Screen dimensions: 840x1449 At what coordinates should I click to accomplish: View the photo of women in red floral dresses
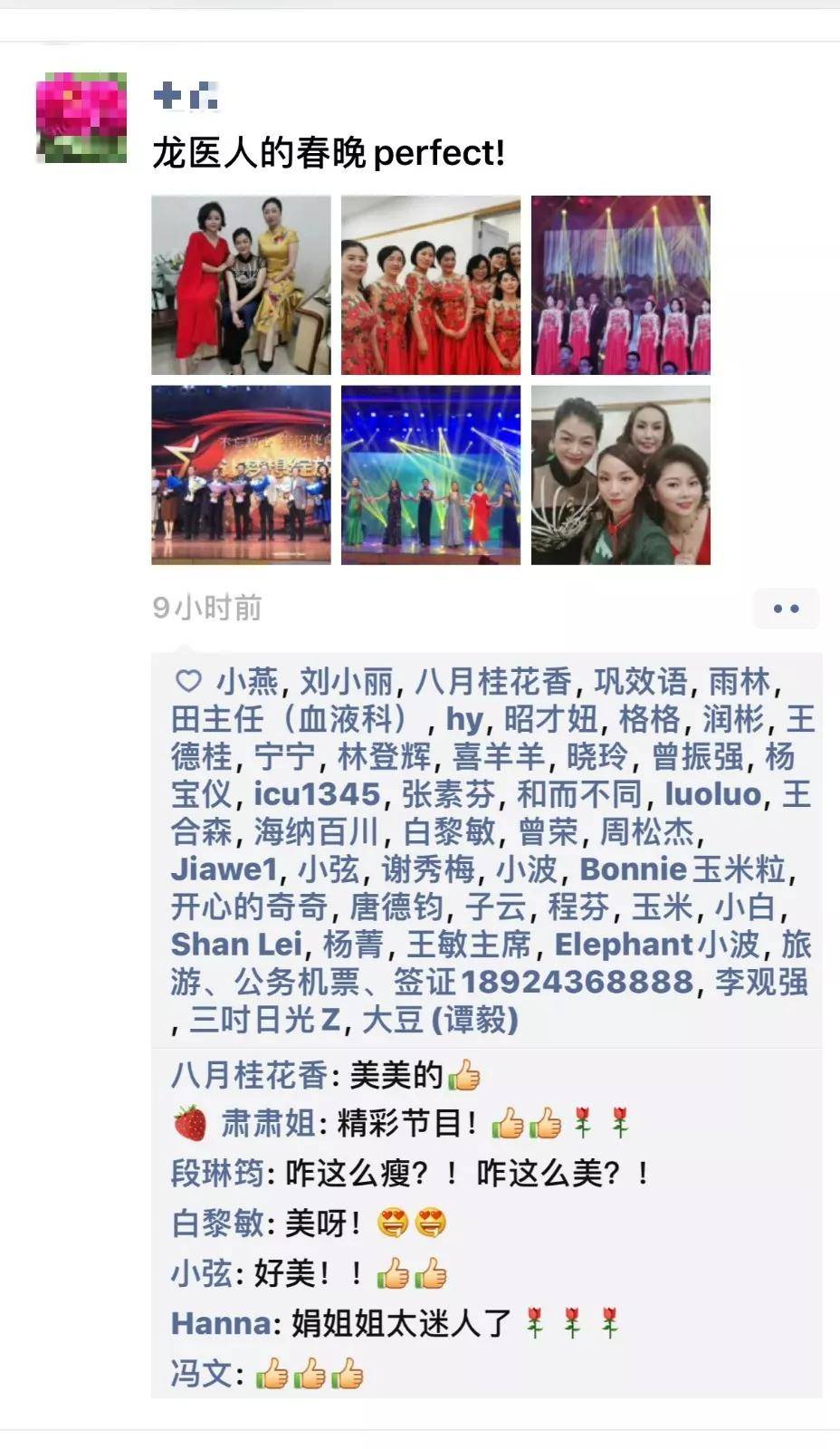pos(431,285)
